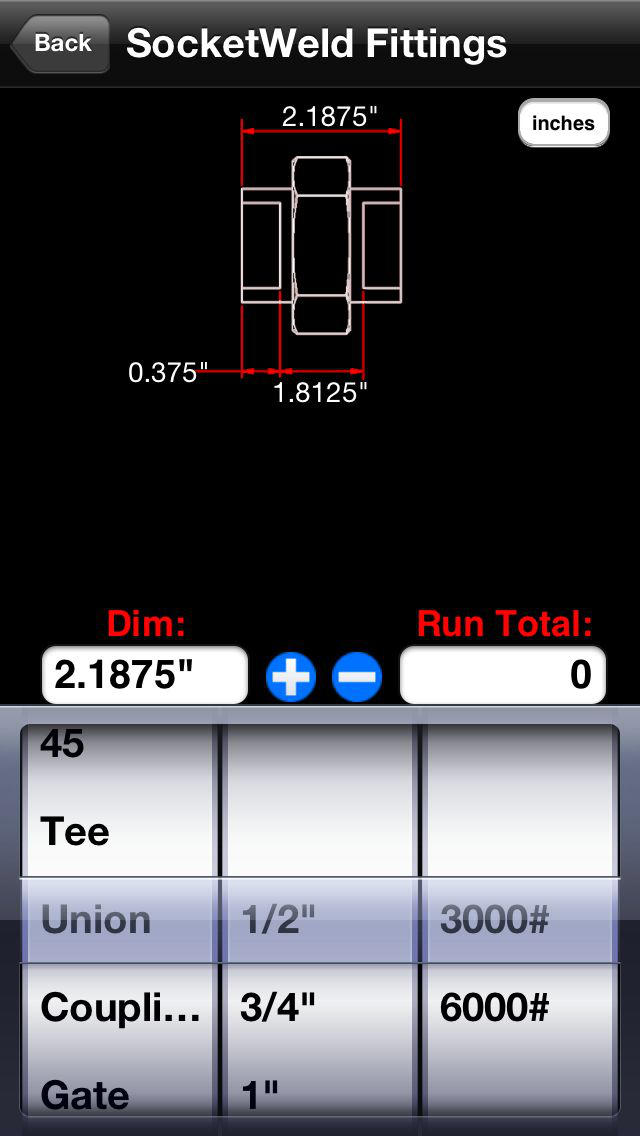Go back using the Back button
The image size is (640, 1136).
click(61, 43)
